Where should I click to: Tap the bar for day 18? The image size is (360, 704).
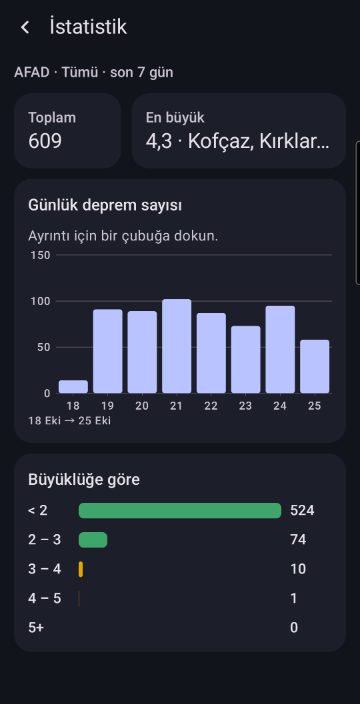tap(73, 387)
